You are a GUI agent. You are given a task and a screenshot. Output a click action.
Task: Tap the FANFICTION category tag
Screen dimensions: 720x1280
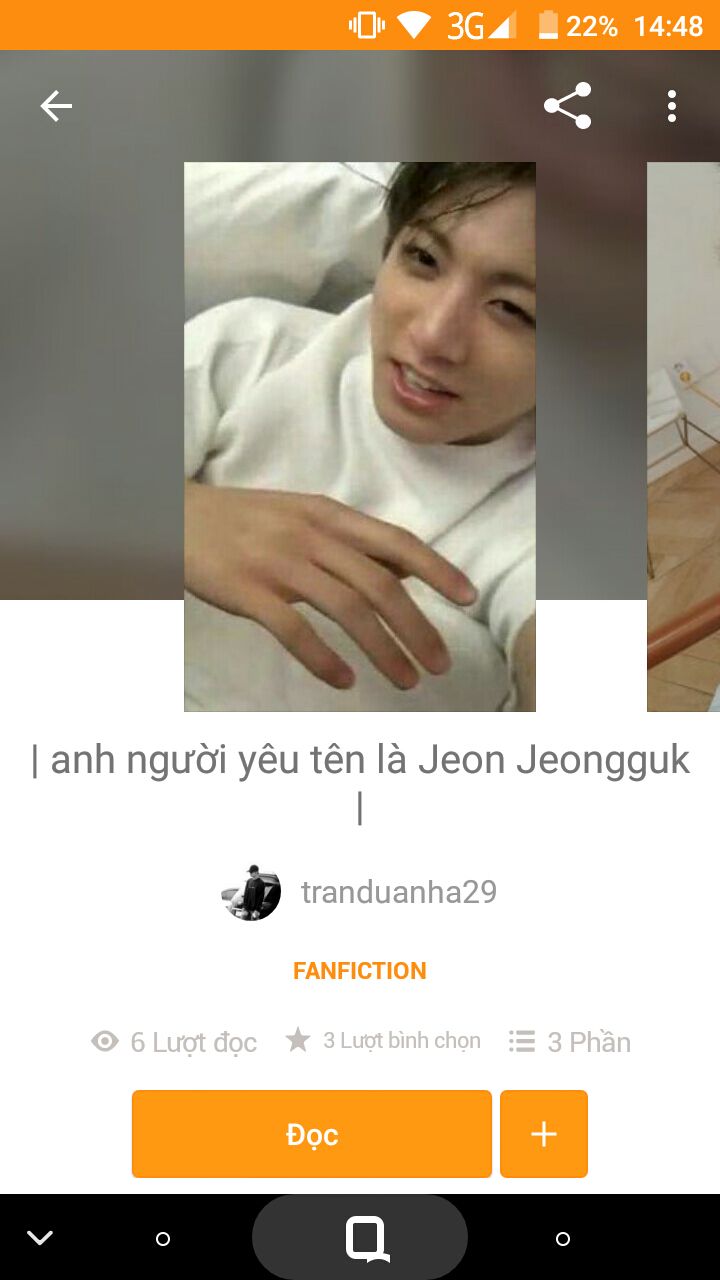pyautogui.click(x=360, y=971)
